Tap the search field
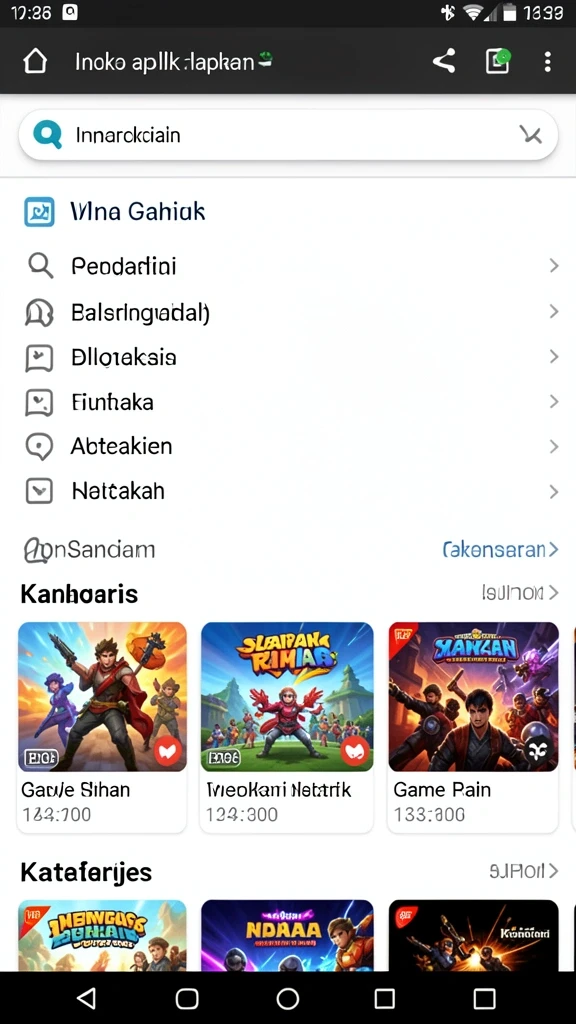Image resolution: width=576 pixels, height=1024 pixels. pyautogui.click(x=288, y=135)
